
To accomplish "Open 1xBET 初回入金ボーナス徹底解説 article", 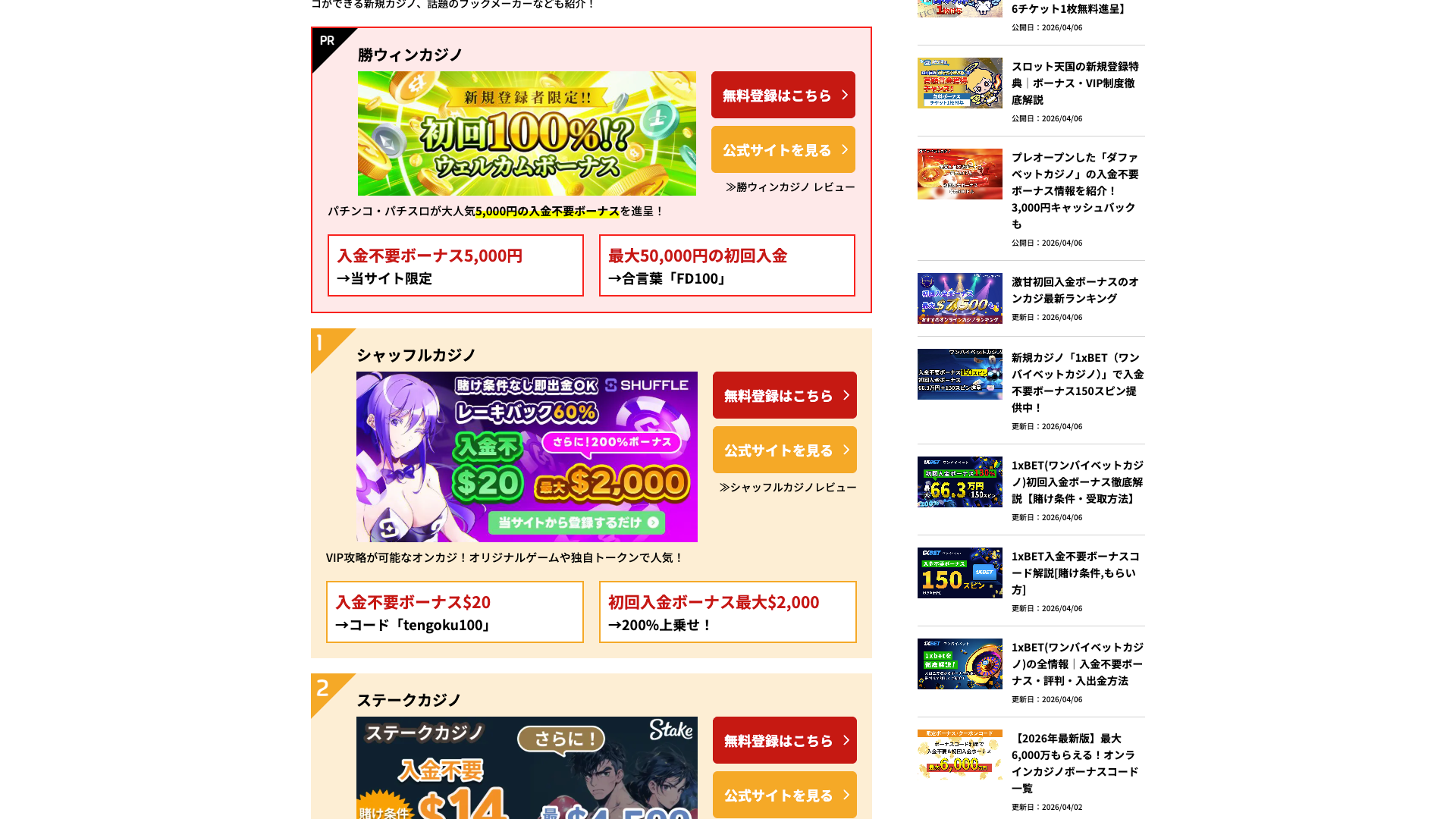I will coord(1077,482).
